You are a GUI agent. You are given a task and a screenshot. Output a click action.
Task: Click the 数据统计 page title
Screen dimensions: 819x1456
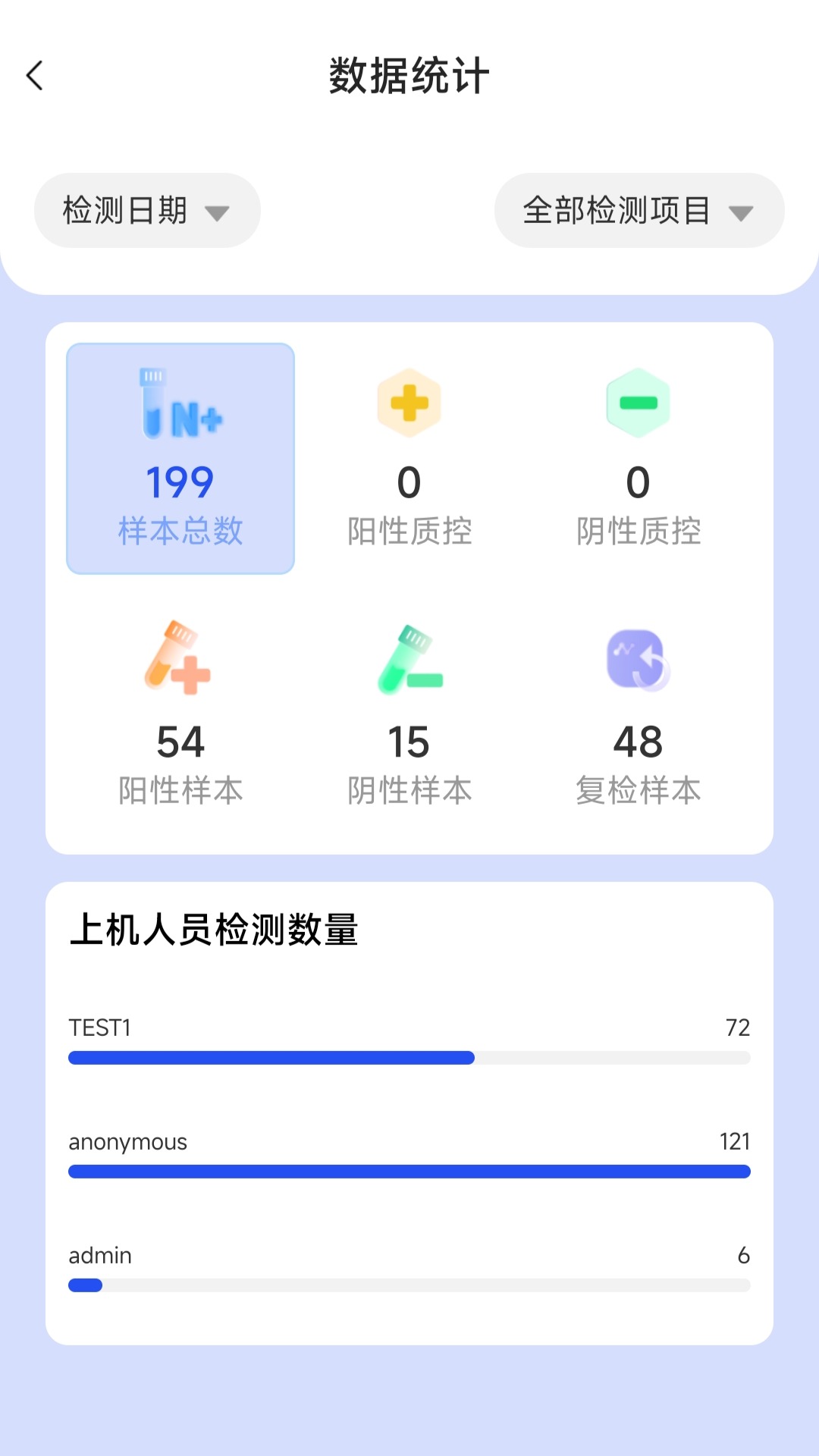click(409, 75)
